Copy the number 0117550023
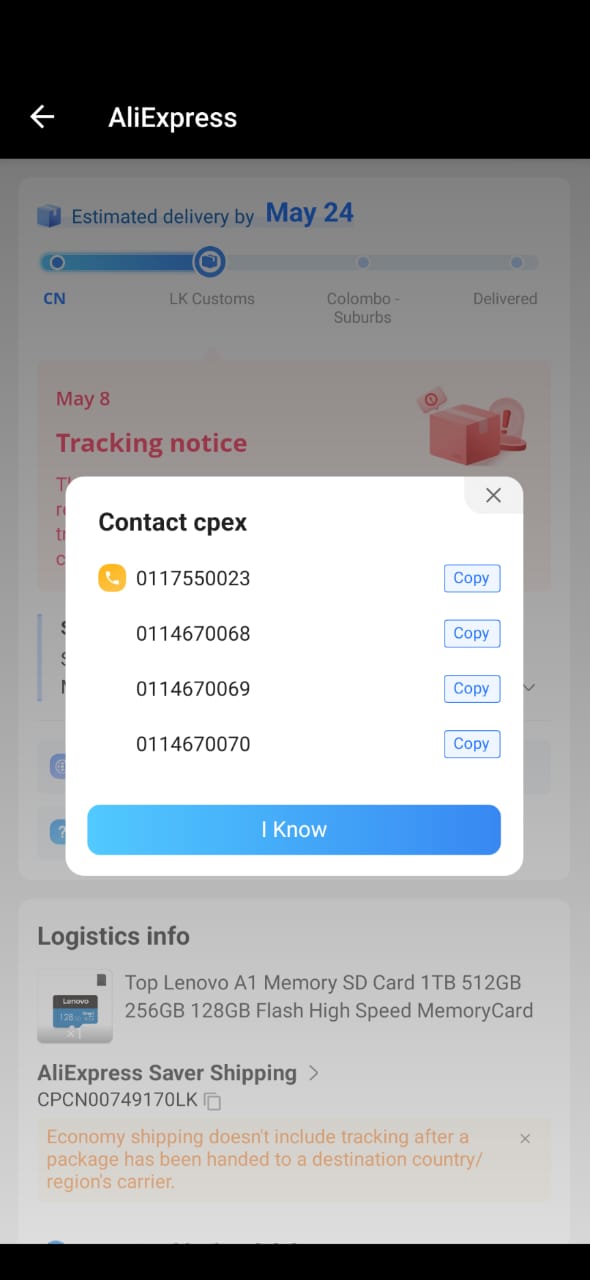The height and width of the screenshot is (1280, 590). 472,578
